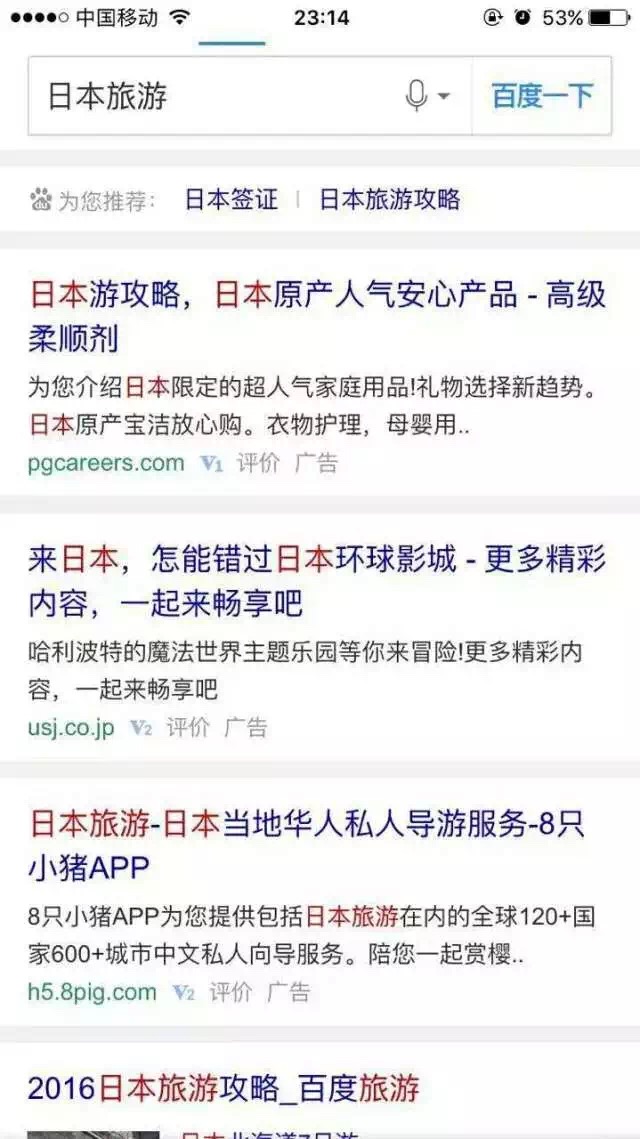Open 评价 for the usj.co.jp result

[x=188, y=727]
